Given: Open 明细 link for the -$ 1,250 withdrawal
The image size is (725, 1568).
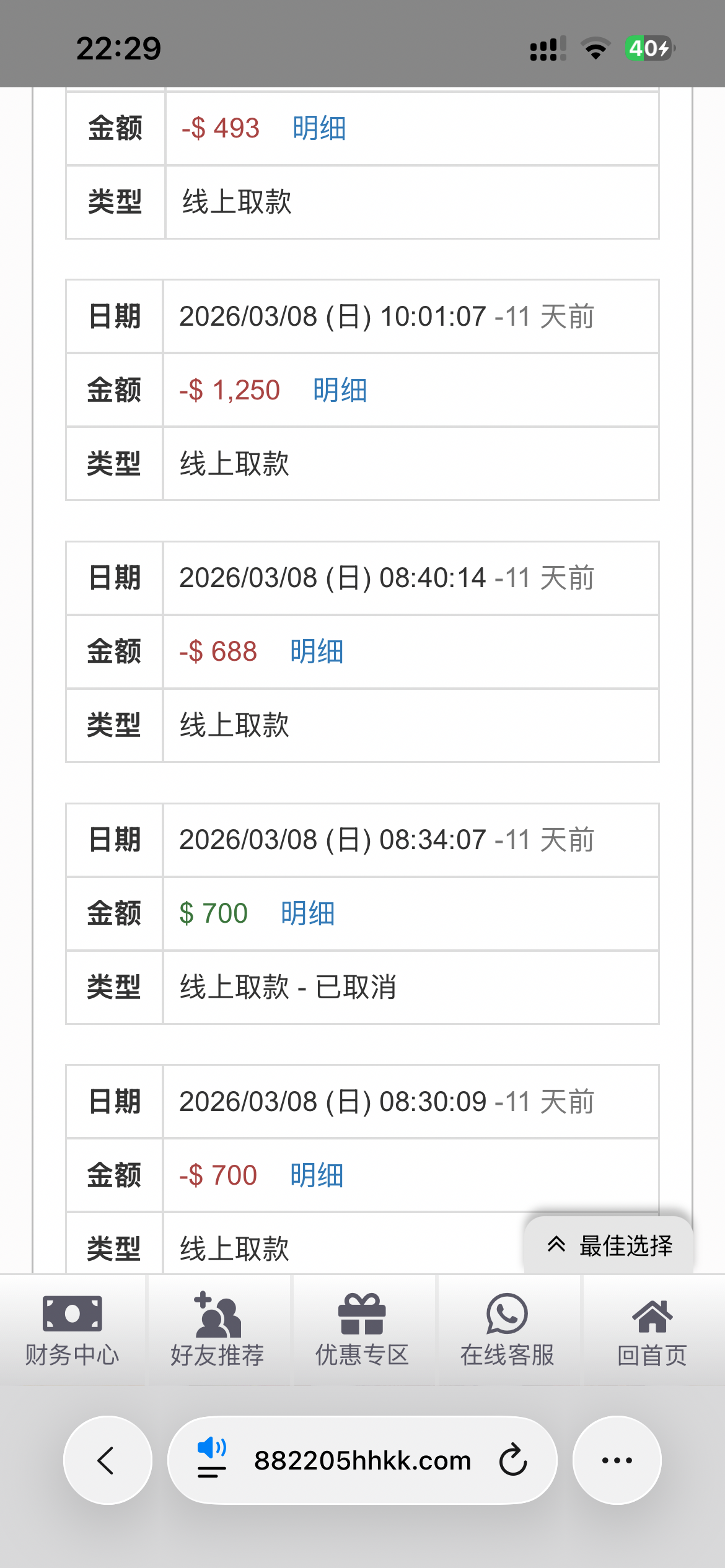Looking at the screenshot, I should (x=340, y=391).
